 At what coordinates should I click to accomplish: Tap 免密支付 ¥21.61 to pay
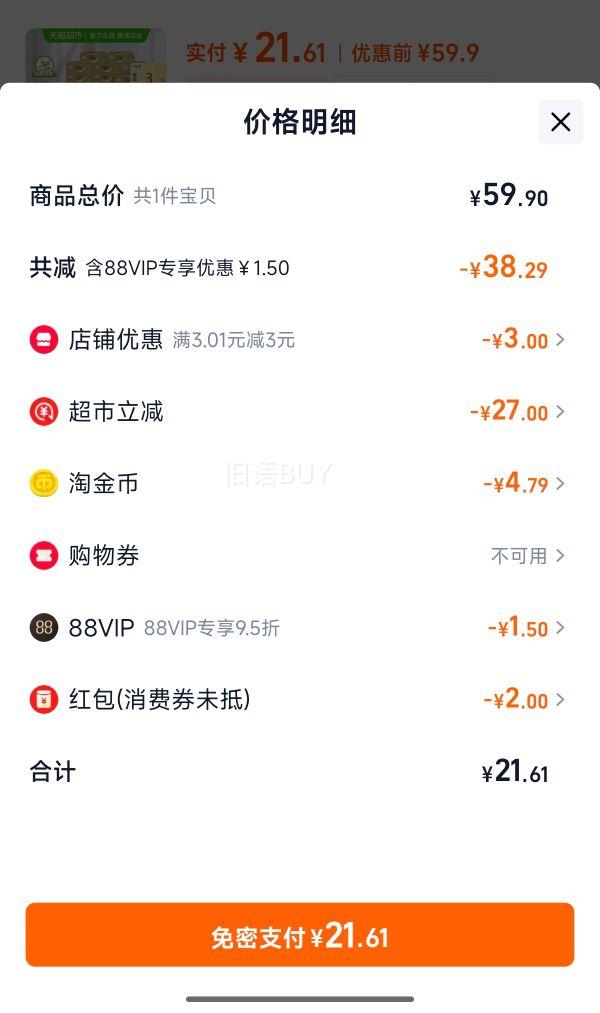pyautogui.click(x=300, y=935)
